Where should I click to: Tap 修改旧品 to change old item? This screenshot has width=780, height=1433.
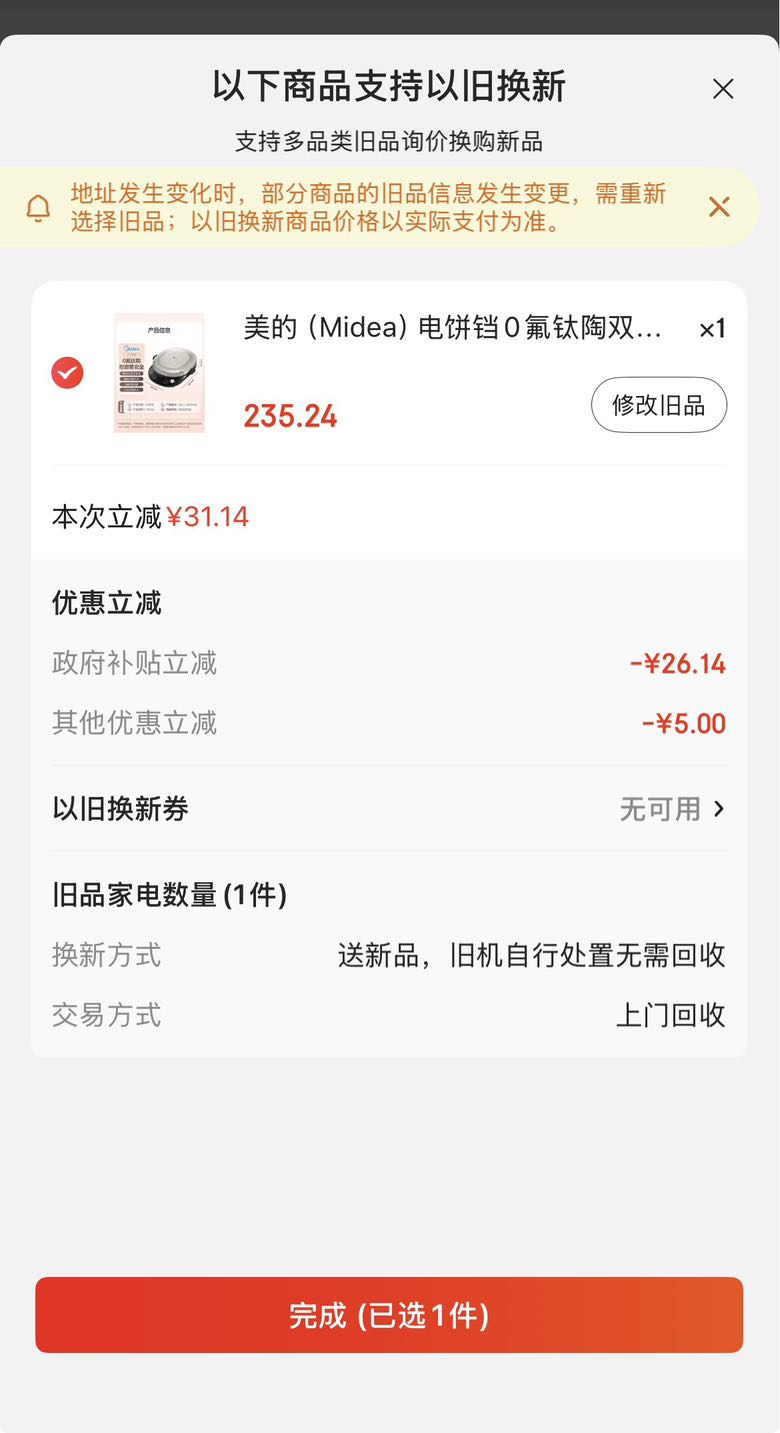pos(659,405)
